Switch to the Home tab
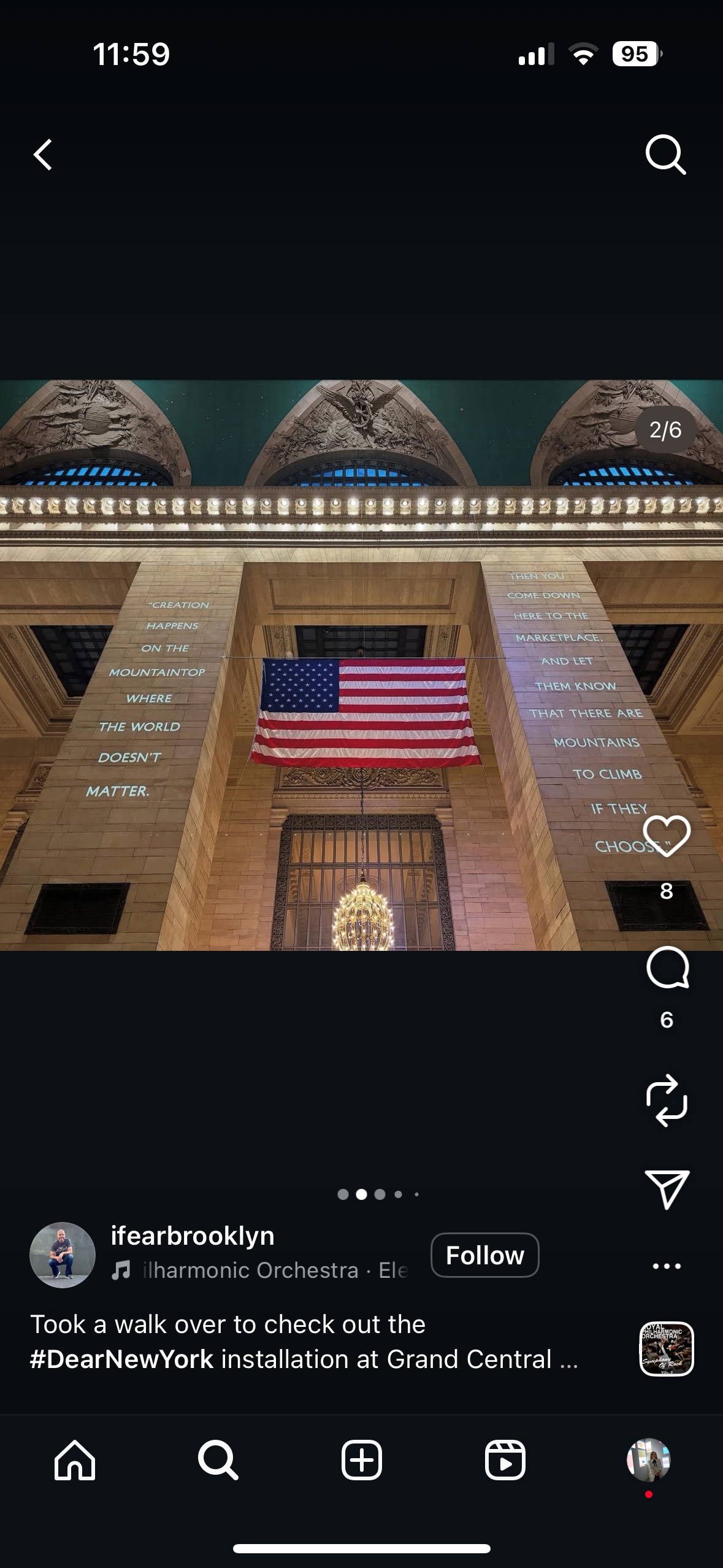This screenshot has height=1568, width=723. coord(75,1460)
